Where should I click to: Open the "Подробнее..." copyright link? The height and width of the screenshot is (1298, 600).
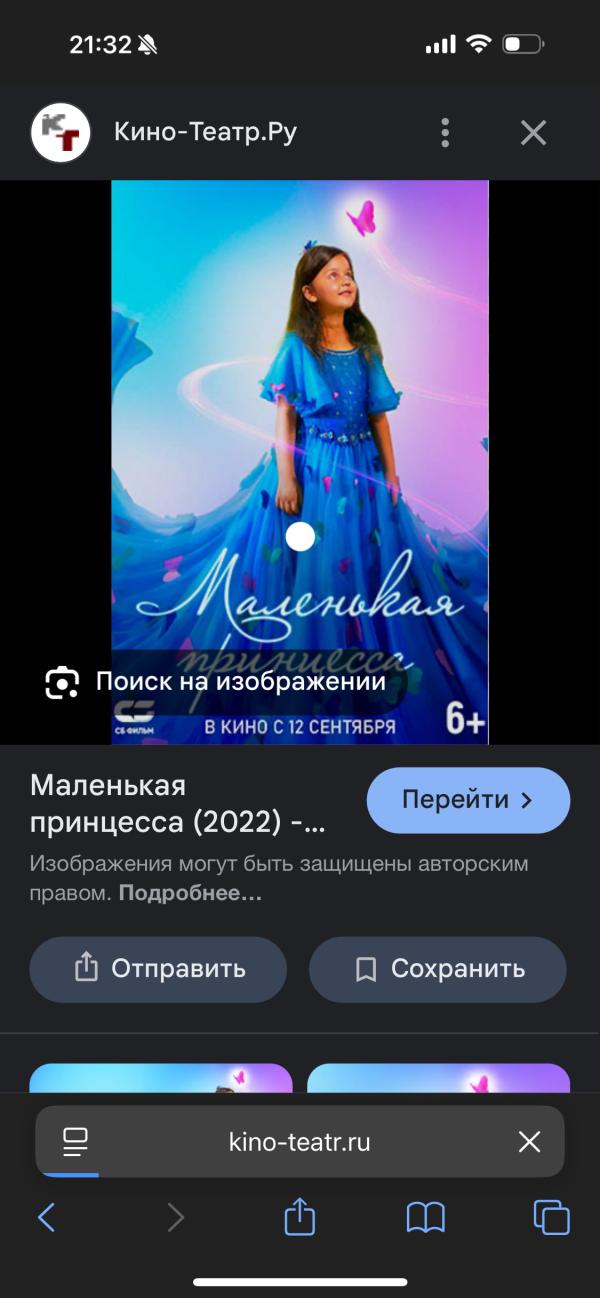pos(190,893)
